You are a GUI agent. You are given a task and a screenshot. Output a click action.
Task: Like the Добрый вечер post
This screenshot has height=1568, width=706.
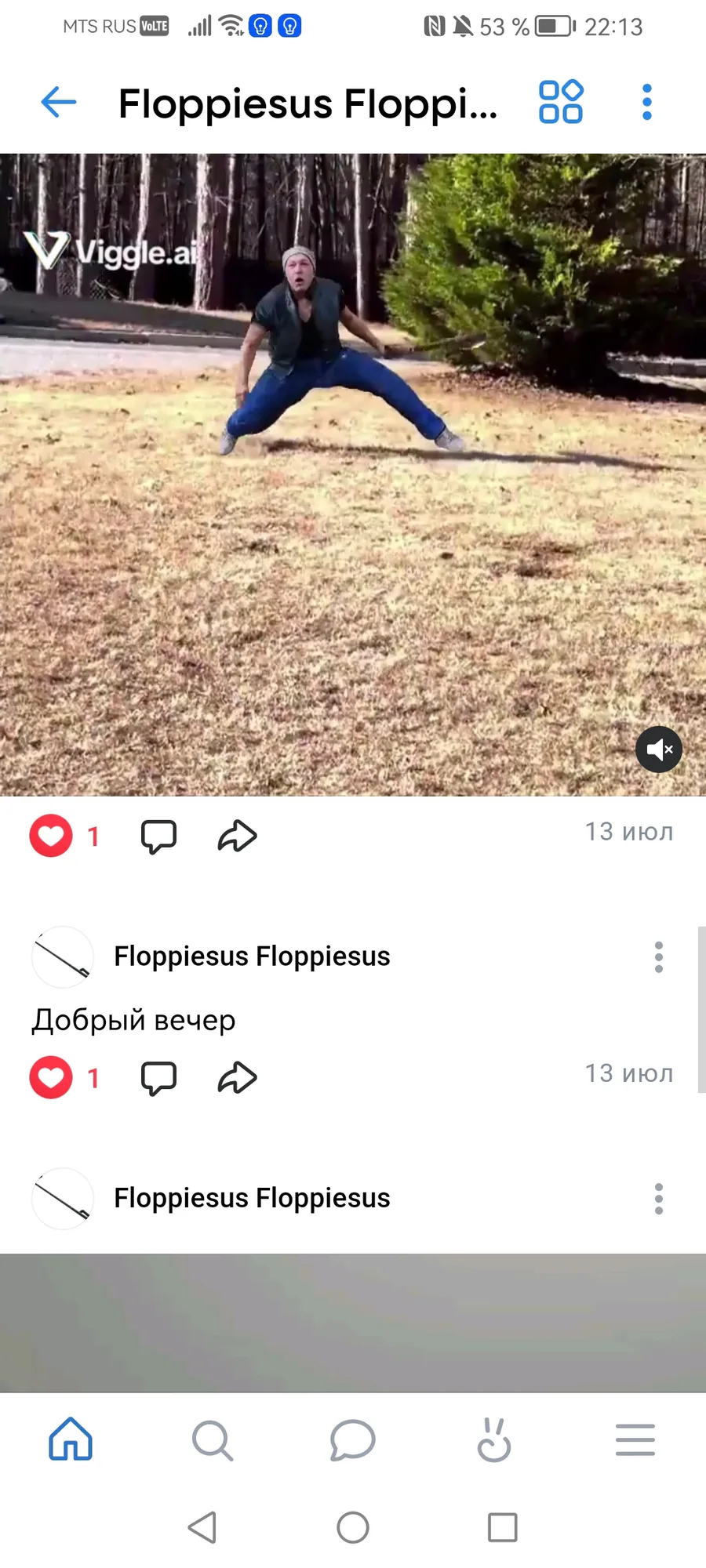pos(51,1077)
